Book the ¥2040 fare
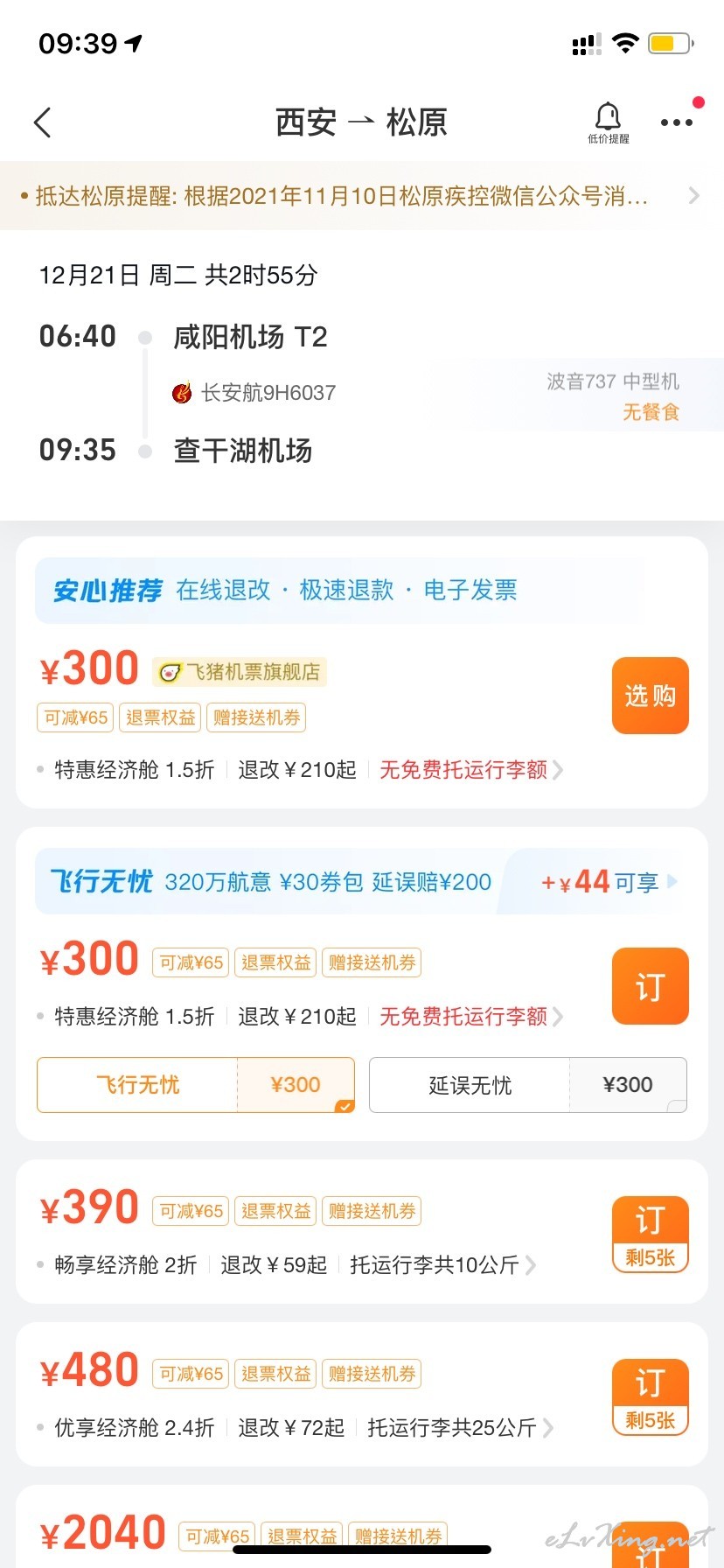This screenshot has width=724, height=1568. click(x=650, y=1545)
